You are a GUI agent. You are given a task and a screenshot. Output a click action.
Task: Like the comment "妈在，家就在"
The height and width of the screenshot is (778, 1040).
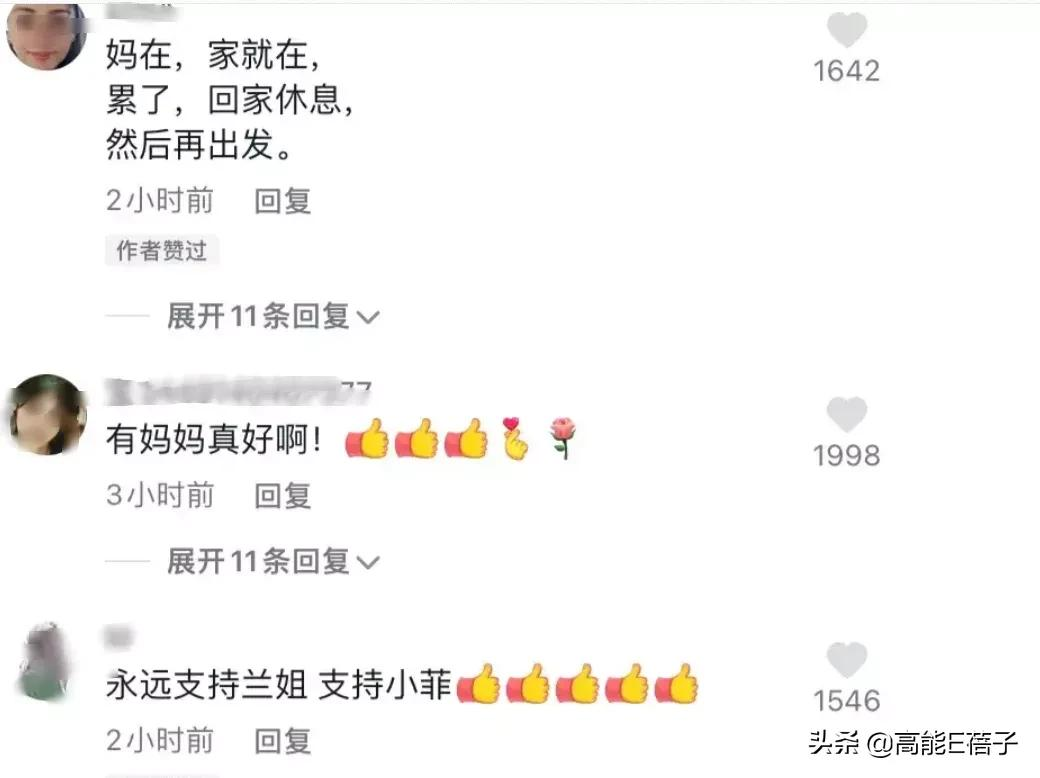(x=847, y=30)
